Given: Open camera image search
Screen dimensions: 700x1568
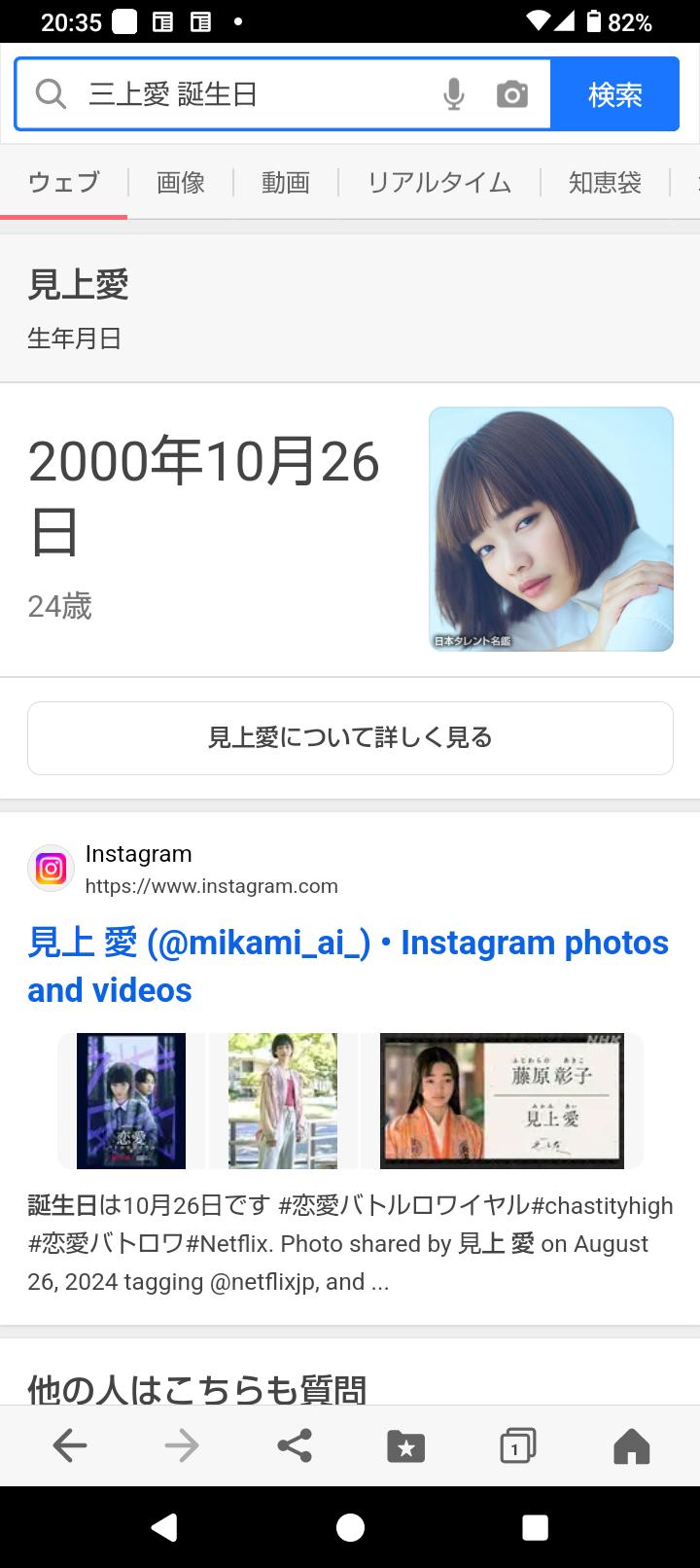Looking at the screenshot, I should [512, 94].
